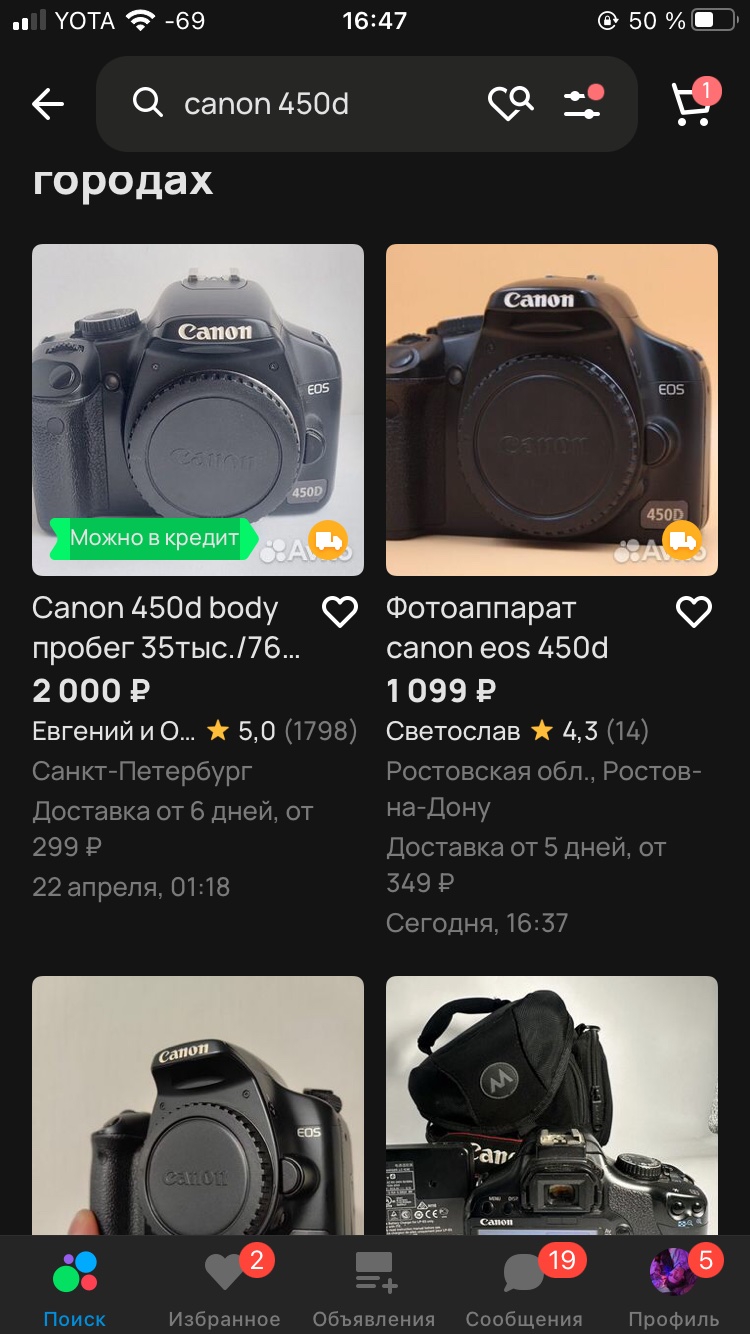Open the shopping cart
Screen dimensions: 750x1334
pos(692,104)
